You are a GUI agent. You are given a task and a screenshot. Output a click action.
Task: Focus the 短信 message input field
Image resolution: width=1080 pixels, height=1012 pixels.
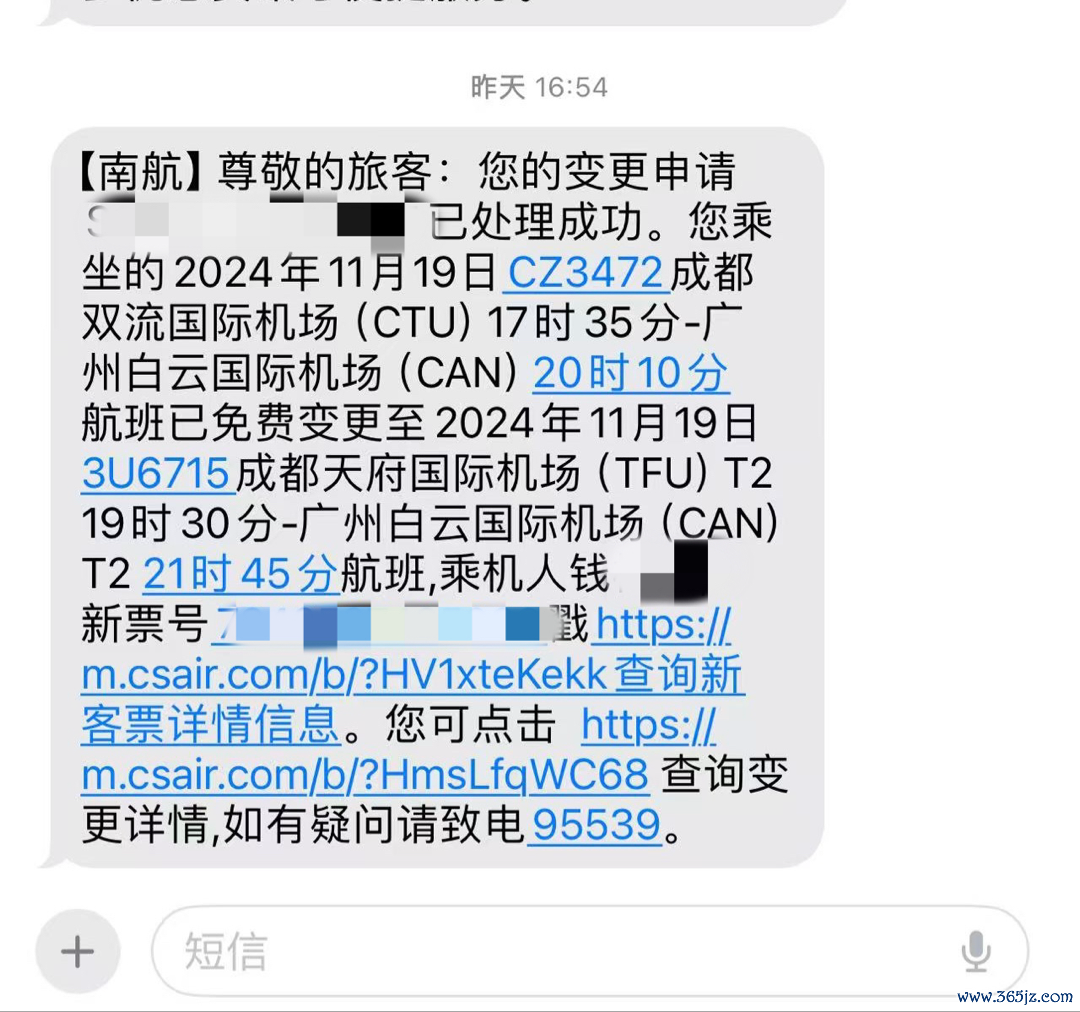(x=560, y=951)
